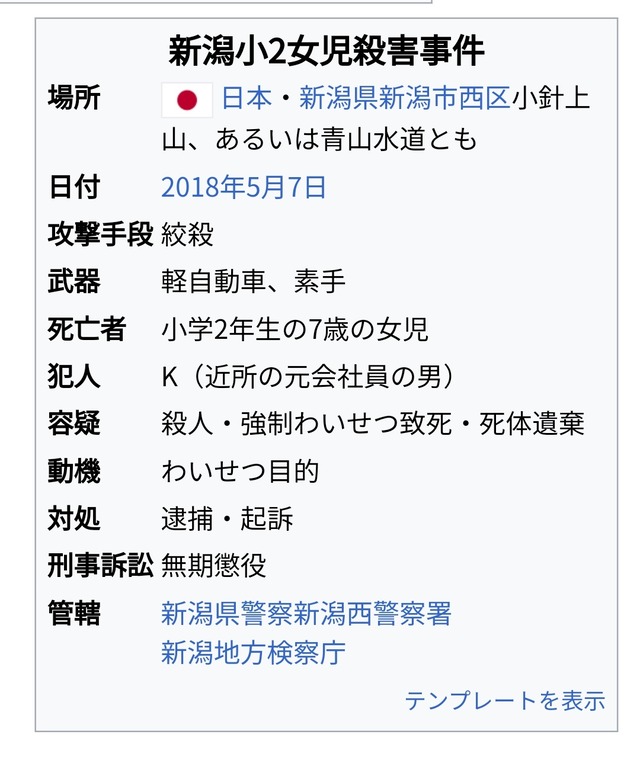Open the 新潟地方検察庁 link
Image resolution: width=640 pixels, height=760 pixels.
tap(253, 652)
